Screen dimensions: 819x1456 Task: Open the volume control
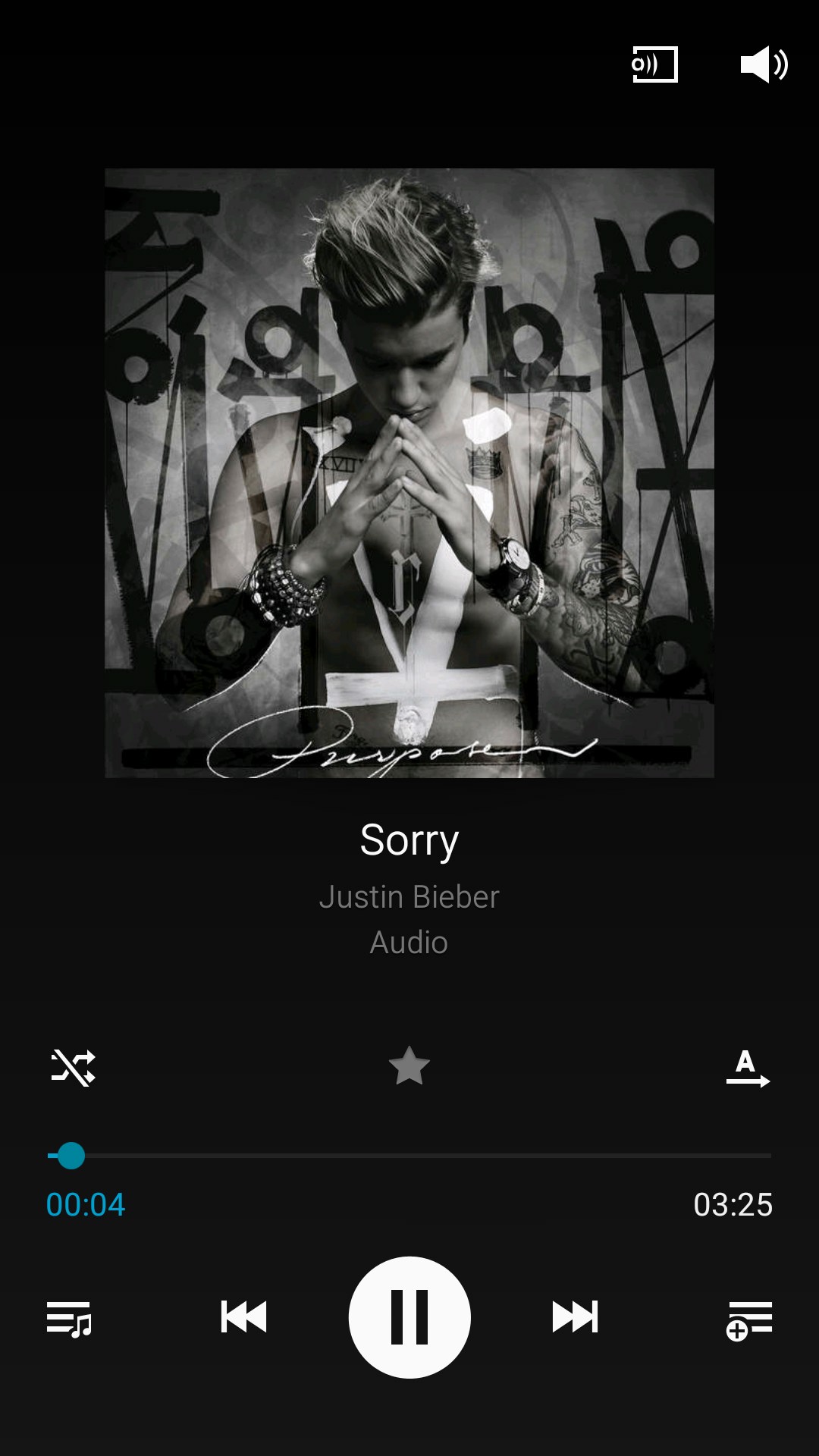point(764,64)
